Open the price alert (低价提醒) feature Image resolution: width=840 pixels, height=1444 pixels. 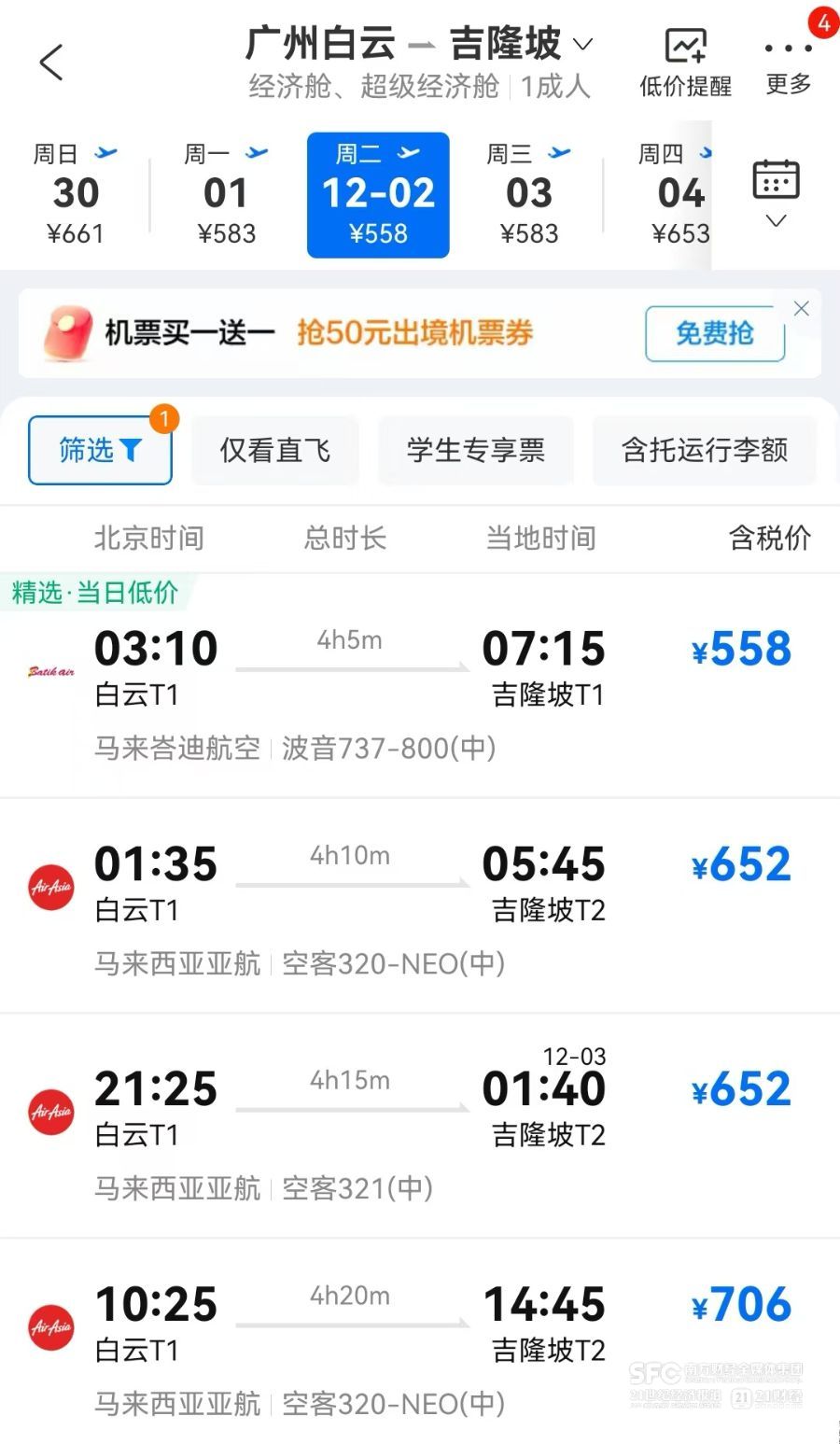685,58
